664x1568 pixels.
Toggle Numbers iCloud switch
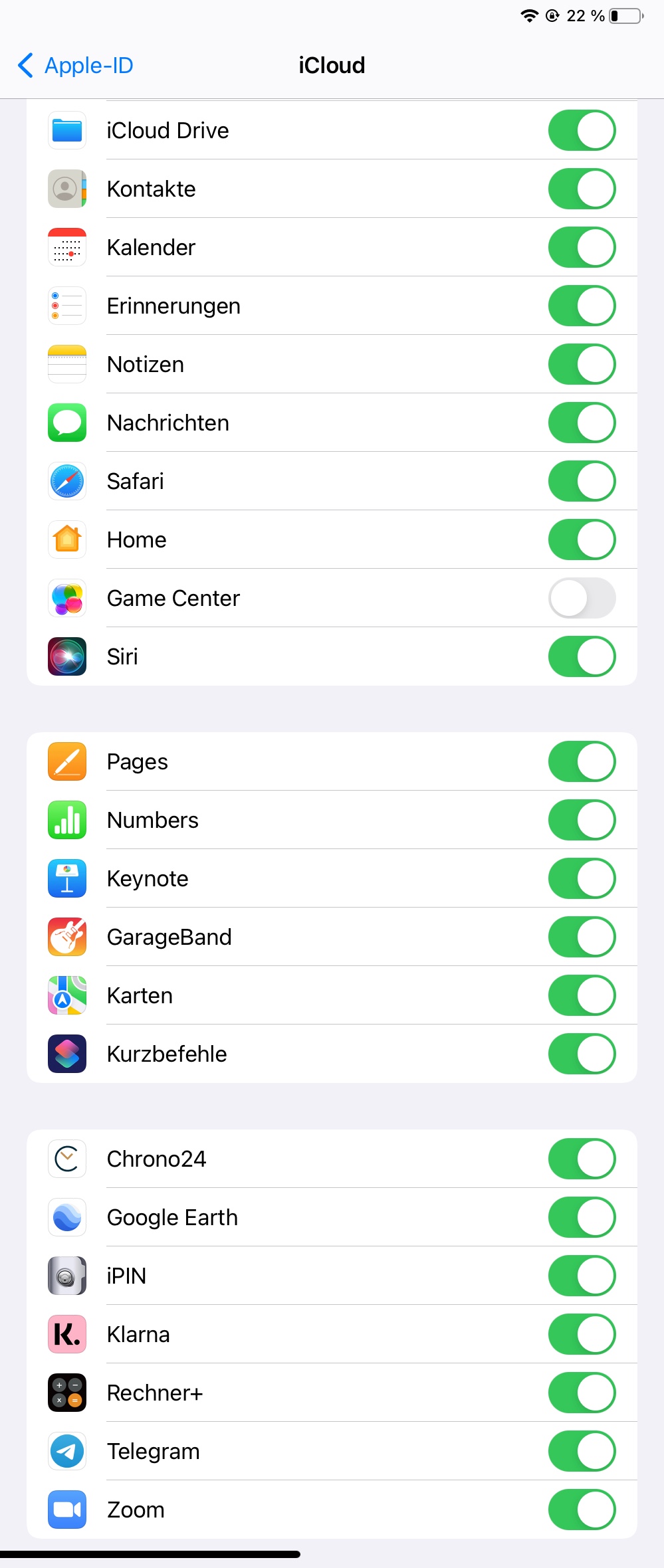(x=582, y=820)
